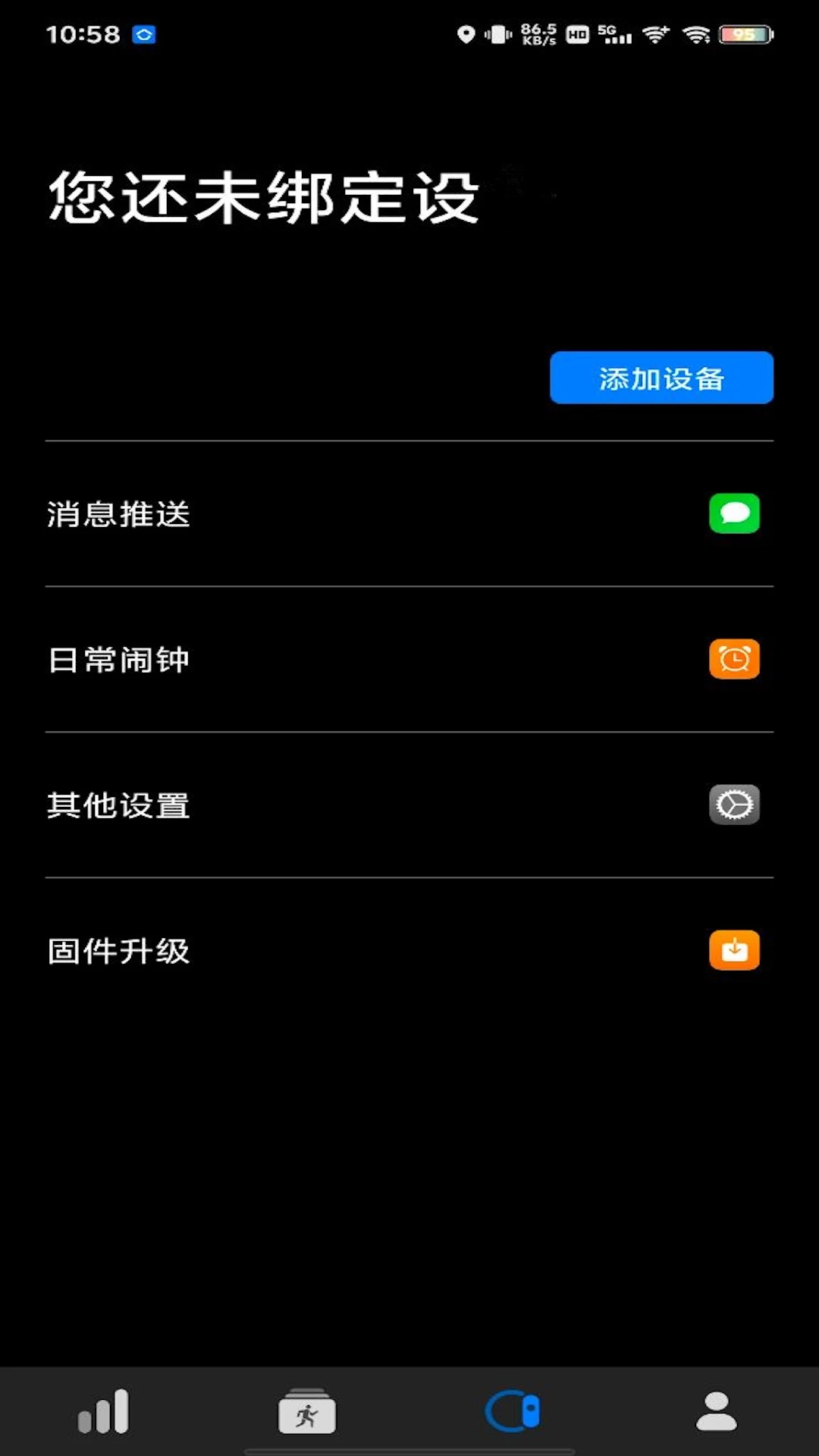Open 其他设置 row
Screen dimensions: 819x1456
[x=409, y=805]
